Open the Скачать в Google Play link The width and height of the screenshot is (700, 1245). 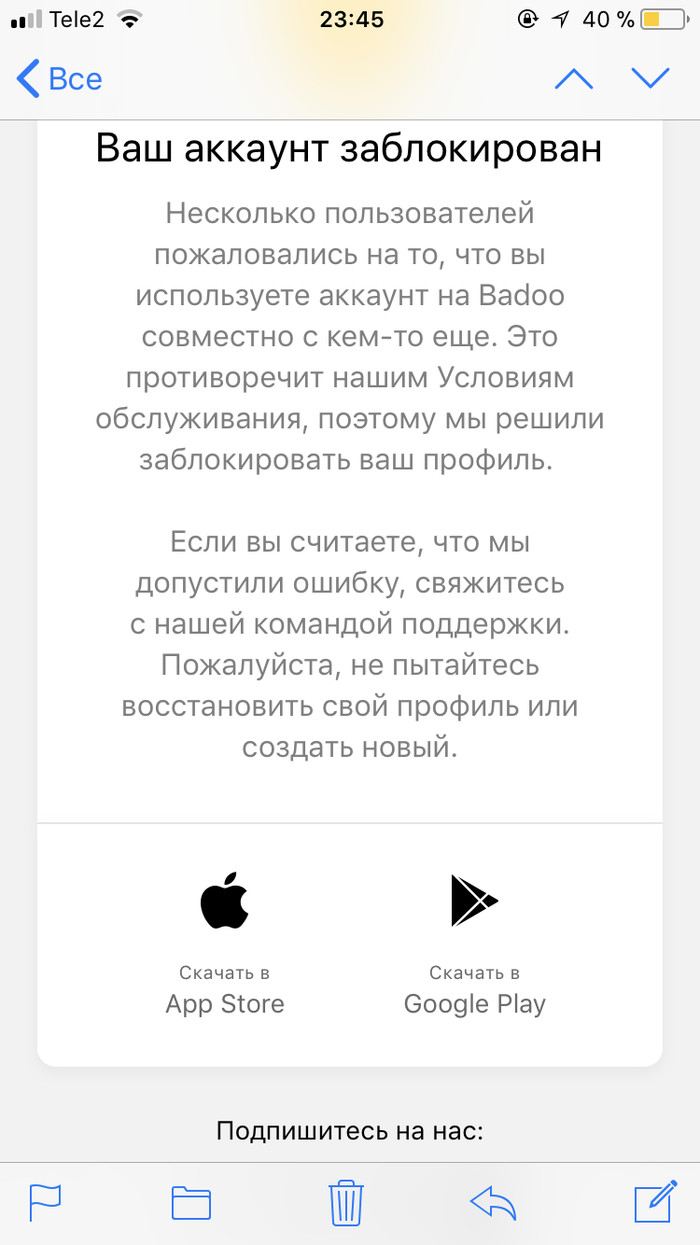[x=475, y=945]
